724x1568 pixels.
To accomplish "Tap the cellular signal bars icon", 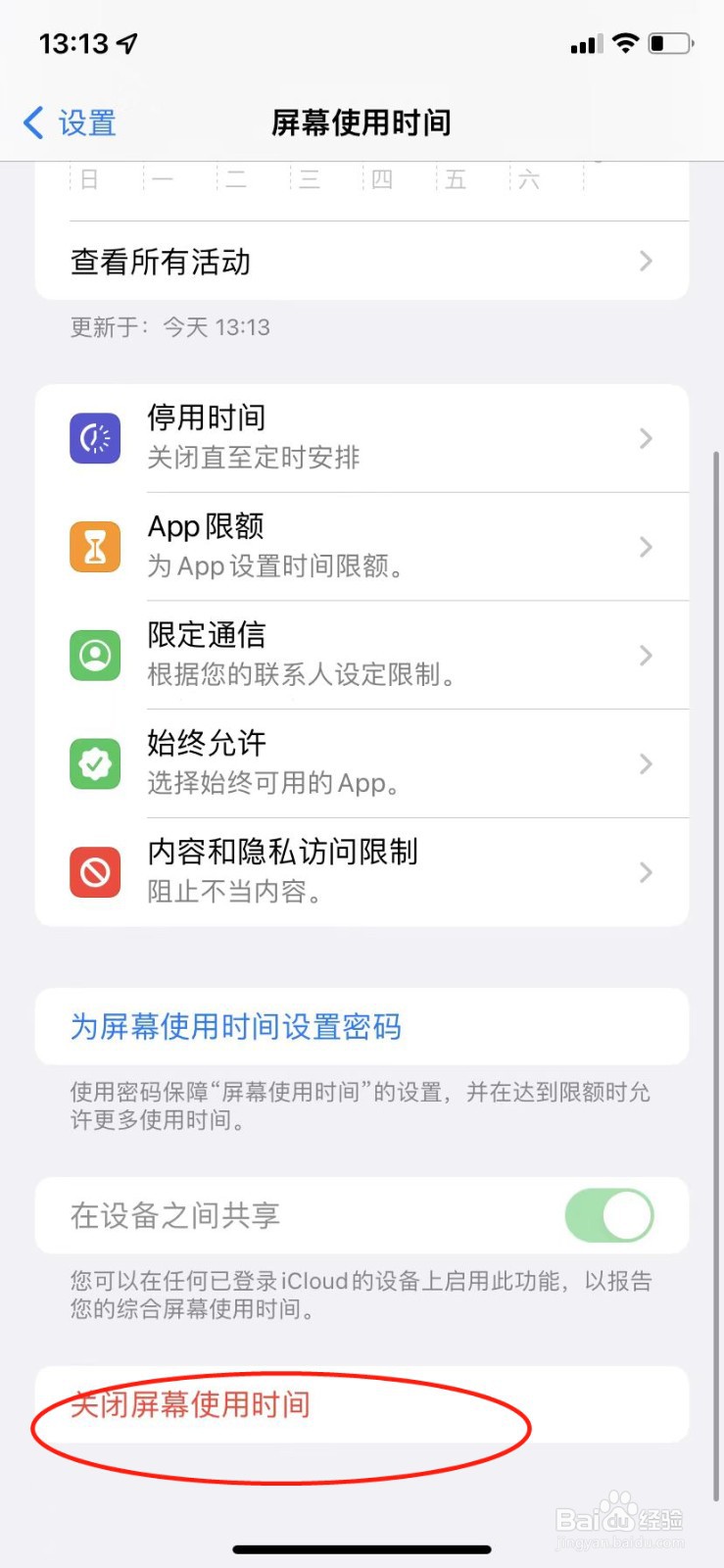I will point(585,43).
